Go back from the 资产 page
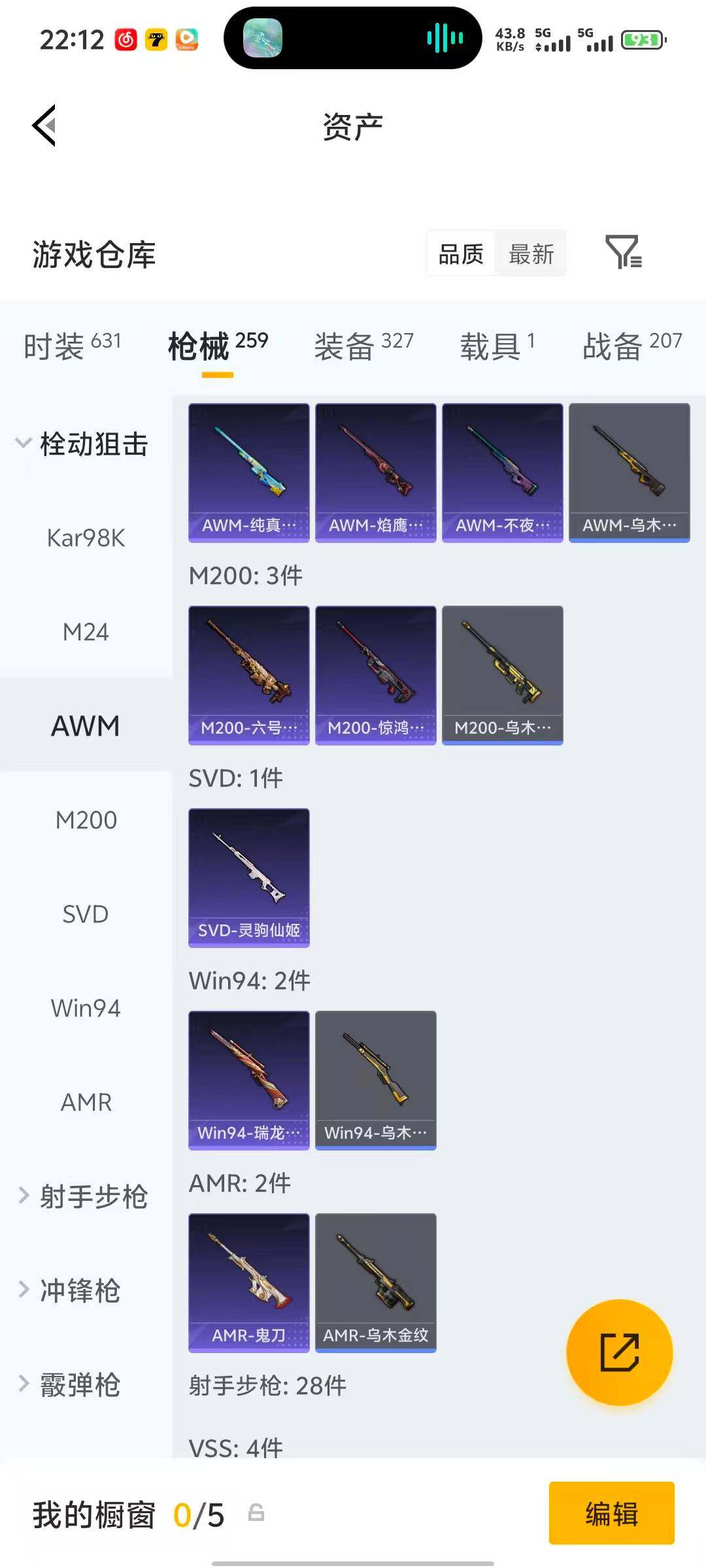 point(44,125)
